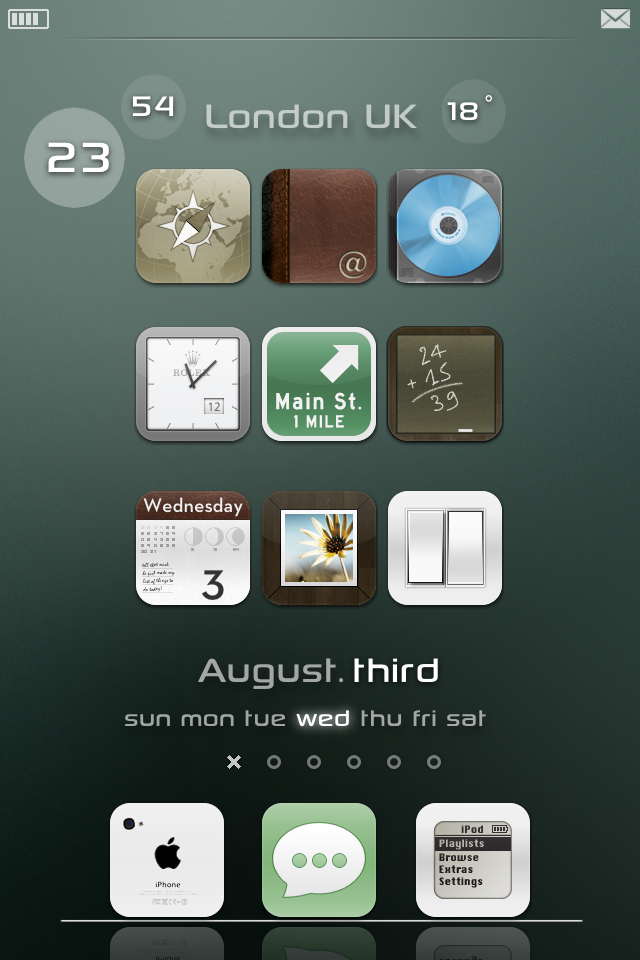640x960 pixels.
Task: Open the leather contacts book app
Action: [319, 226]
